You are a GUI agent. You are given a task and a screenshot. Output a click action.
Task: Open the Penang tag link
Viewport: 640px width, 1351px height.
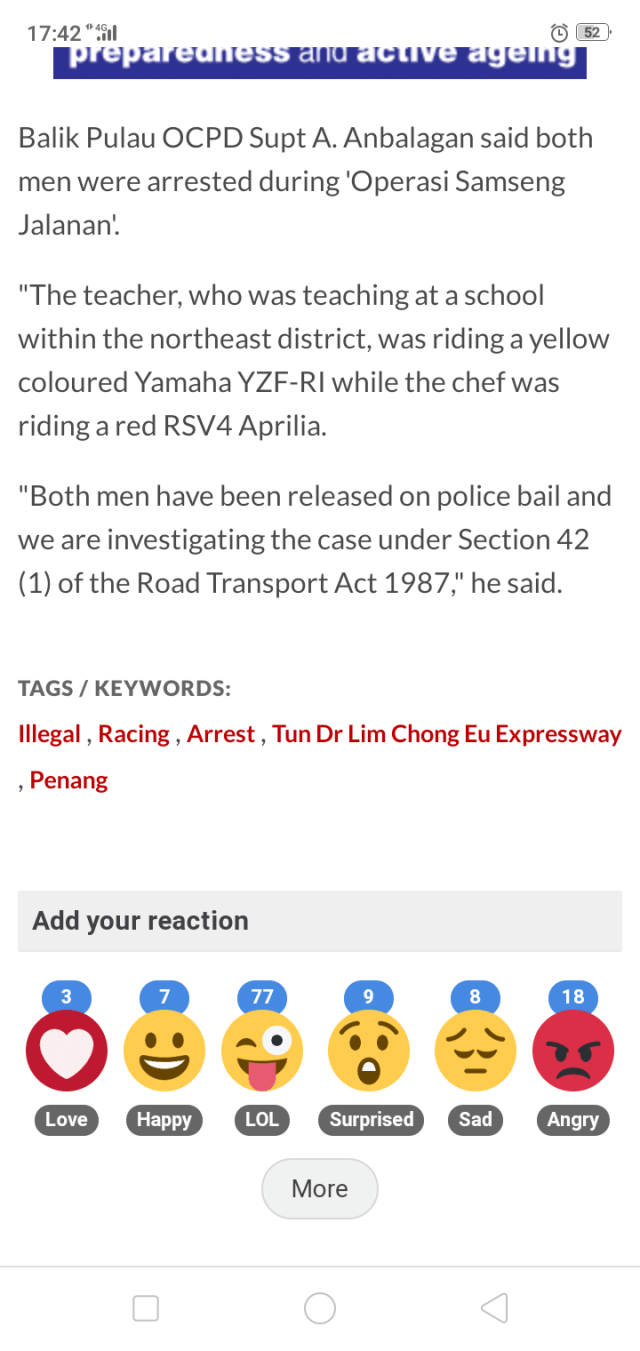pos(68,780)
